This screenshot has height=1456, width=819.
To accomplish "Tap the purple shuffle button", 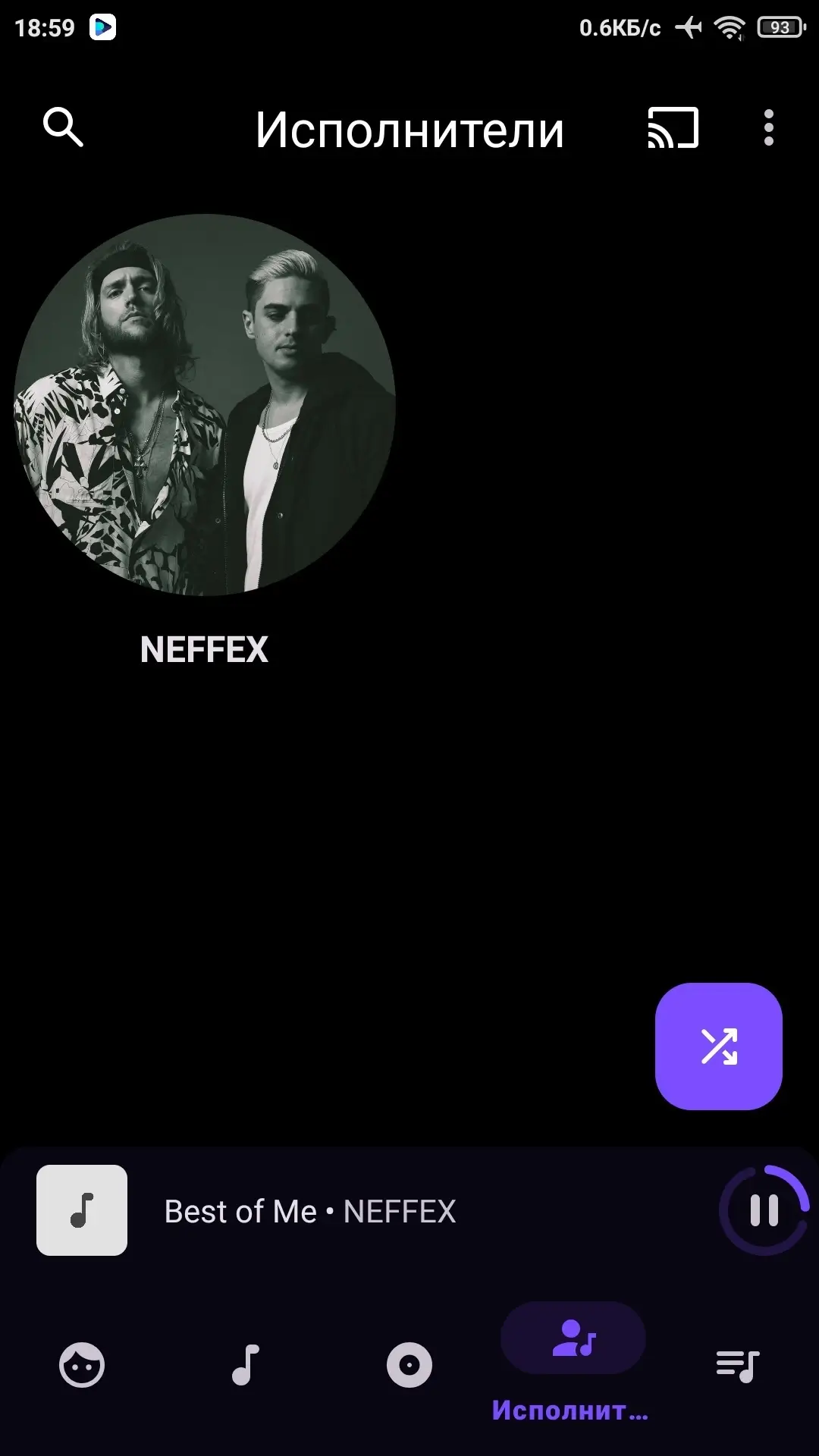I will 719,1046.
